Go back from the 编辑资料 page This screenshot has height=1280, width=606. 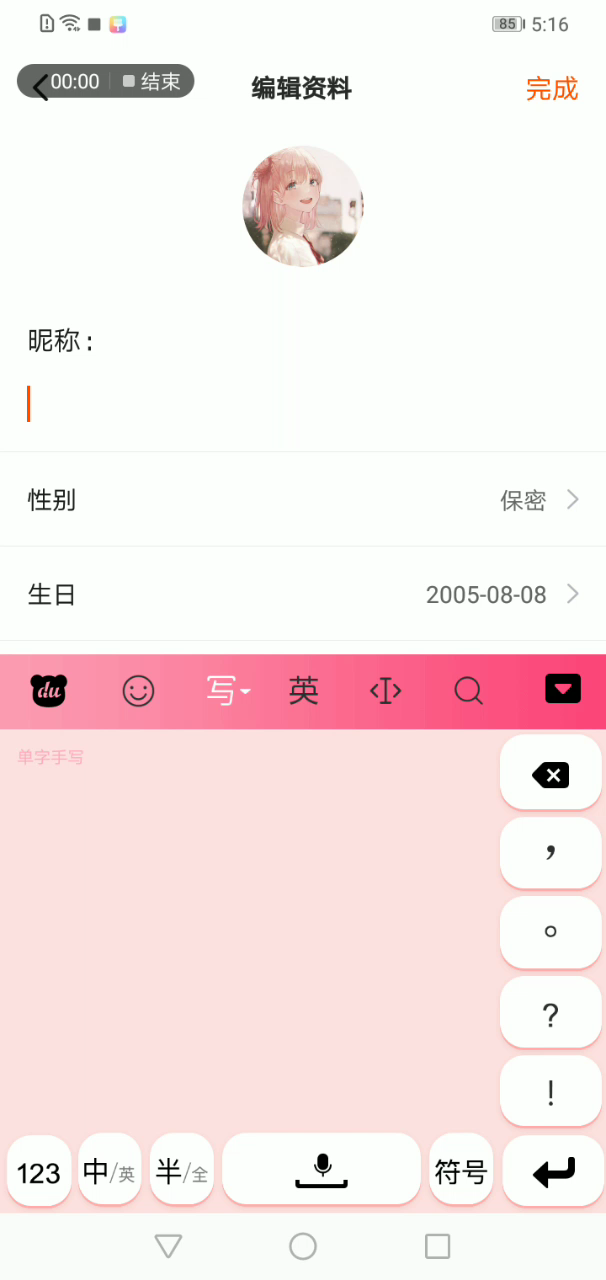tap(38, 86)
